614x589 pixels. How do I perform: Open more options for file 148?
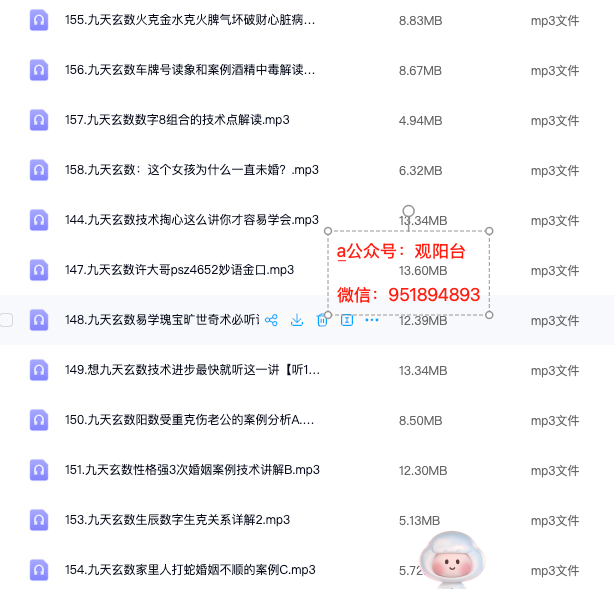tap(372, 320)
